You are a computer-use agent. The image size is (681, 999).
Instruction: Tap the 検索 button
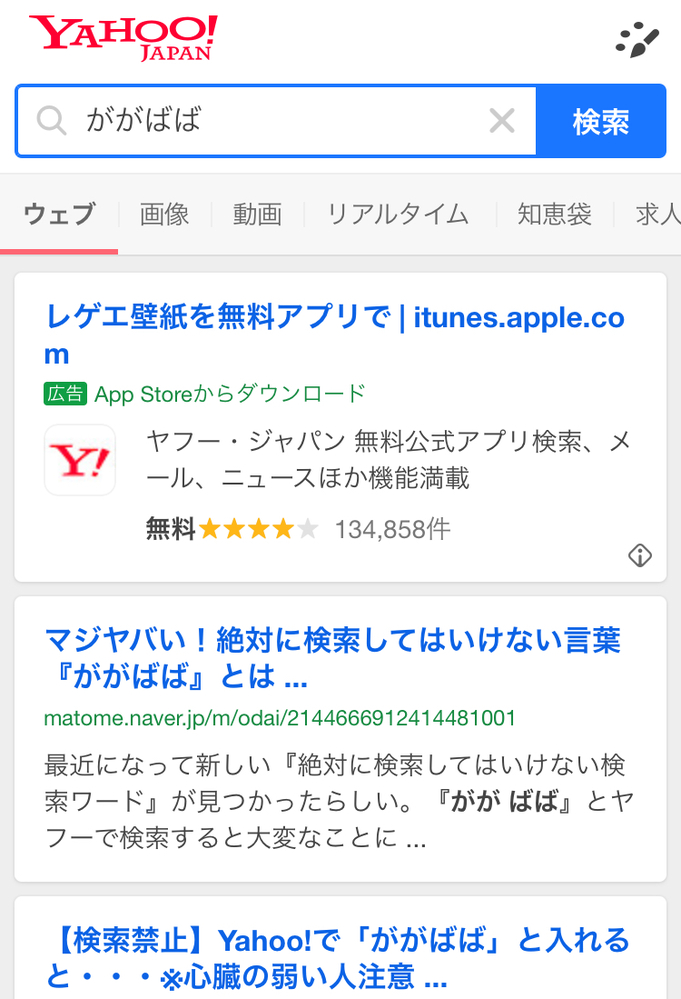601,121
